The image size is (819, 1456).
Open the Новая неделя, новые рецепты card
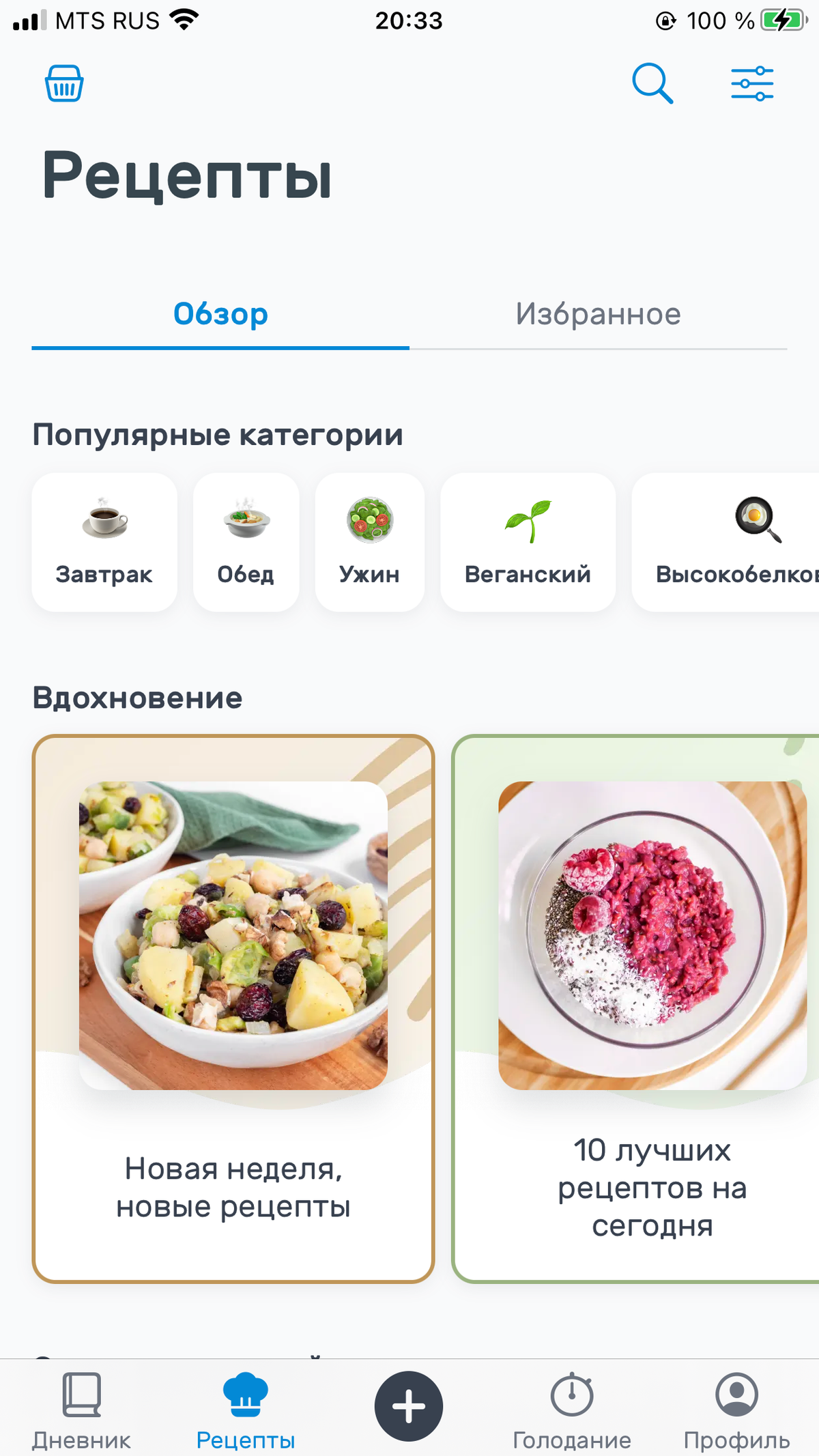(233, 1009)
